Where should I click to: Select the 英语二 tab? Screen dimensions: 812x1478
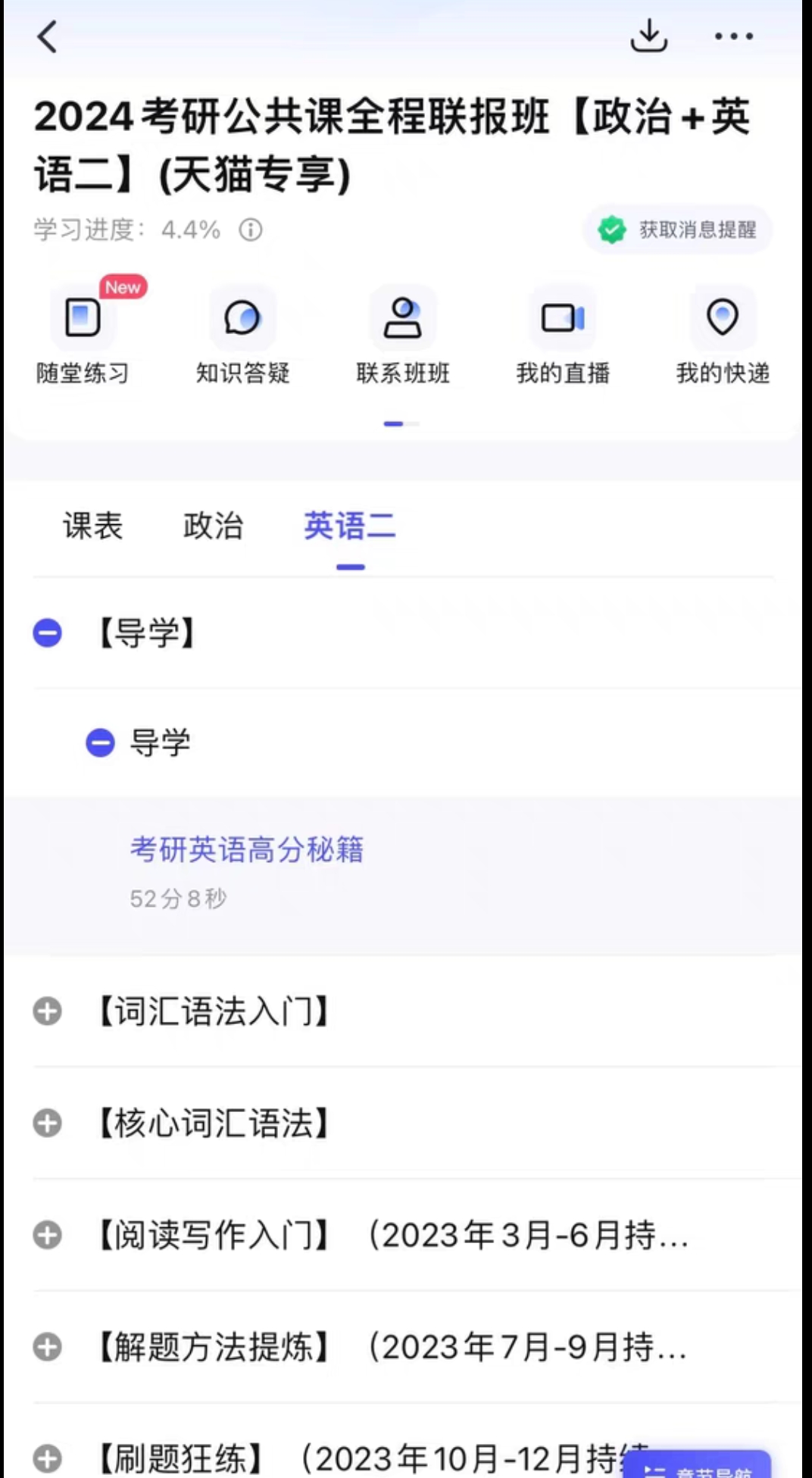coord(350,526)
